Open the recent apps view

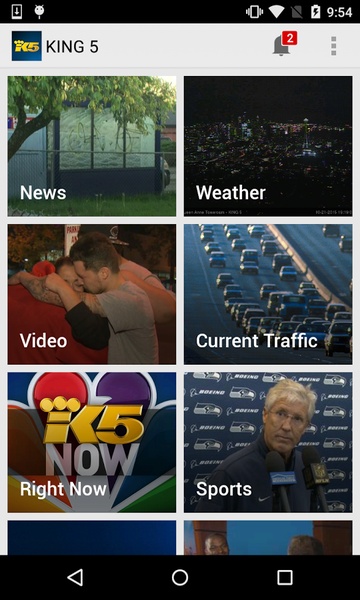click(285, 577)
